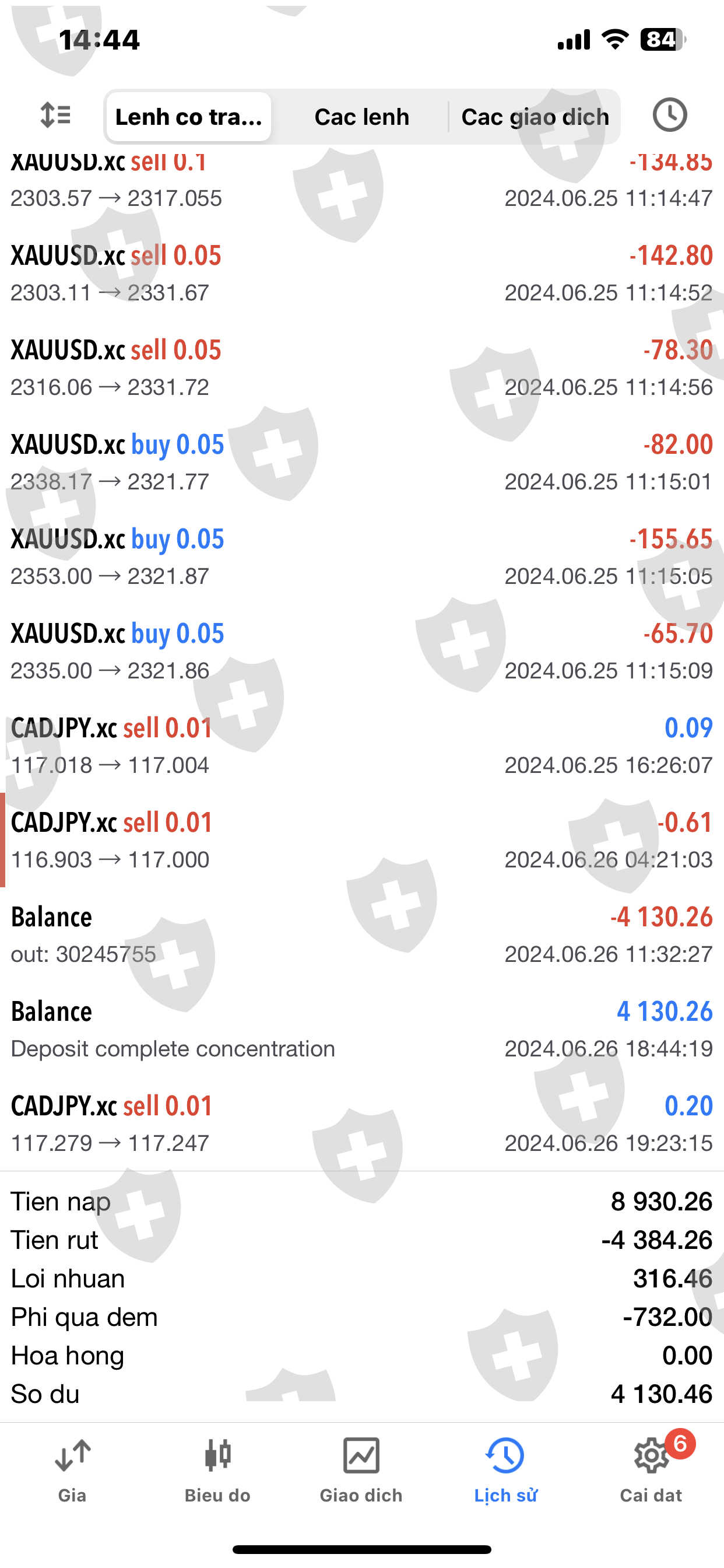Viewport: 724px width, 1568px height.
Task: Open the XAUUSD sell 0.05 row with -142.80
Action: (x=361, y=274)
